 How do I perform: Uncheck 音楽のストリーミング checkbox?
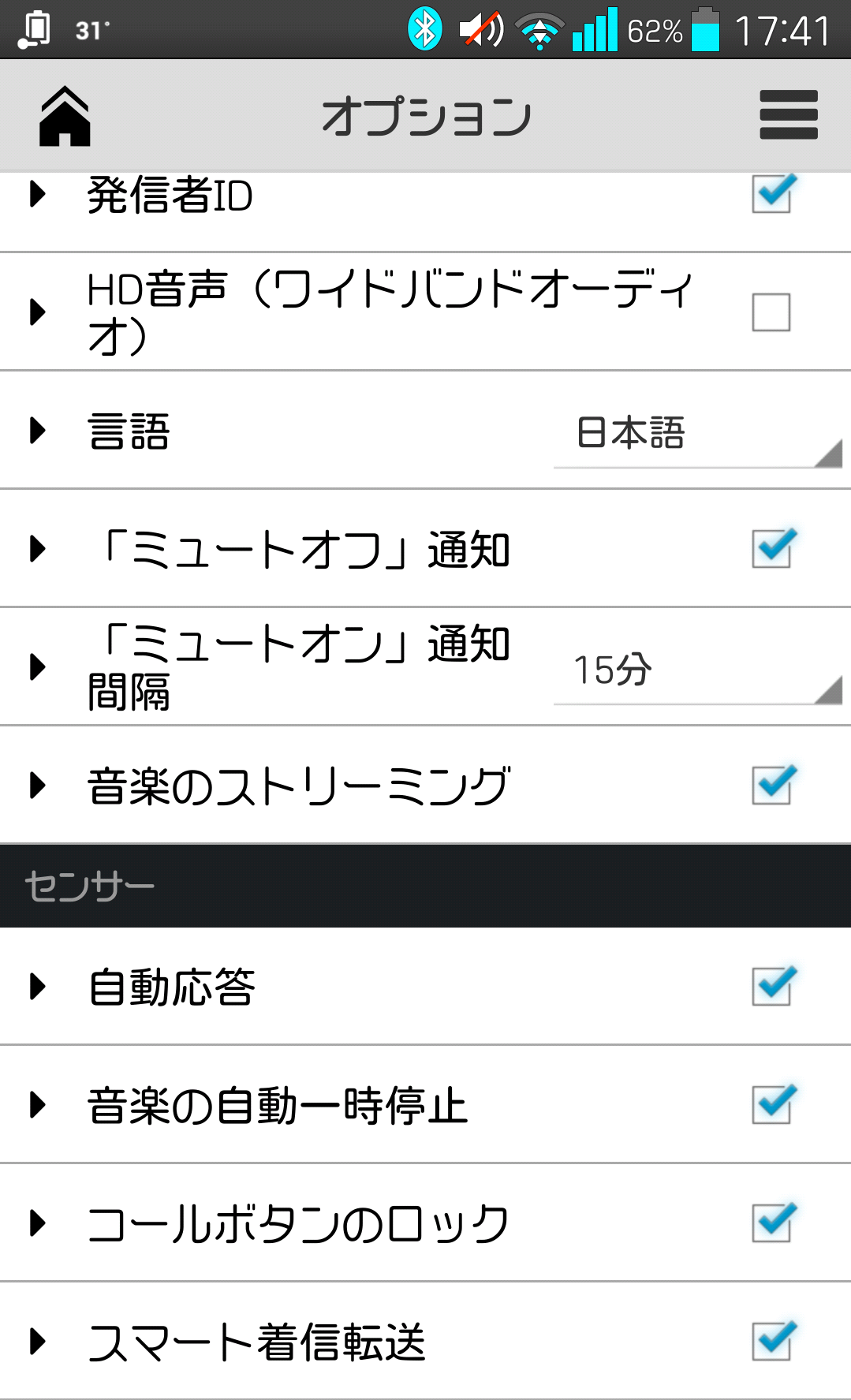click(771, 786)
